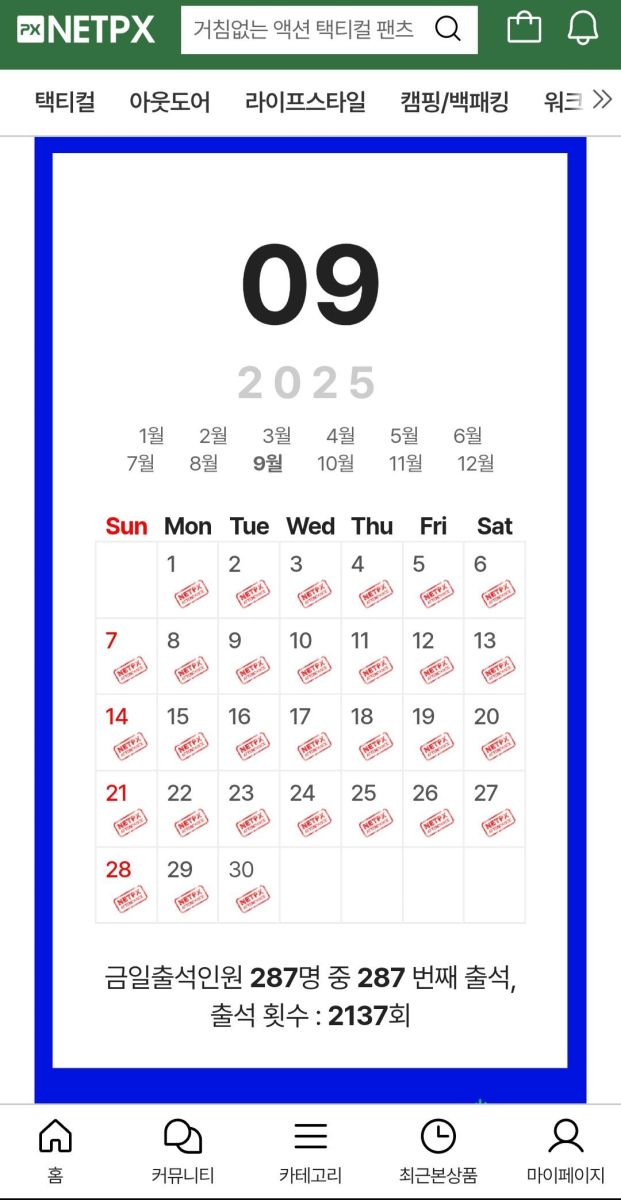Select 8월 in the month list

click(203, 463)
